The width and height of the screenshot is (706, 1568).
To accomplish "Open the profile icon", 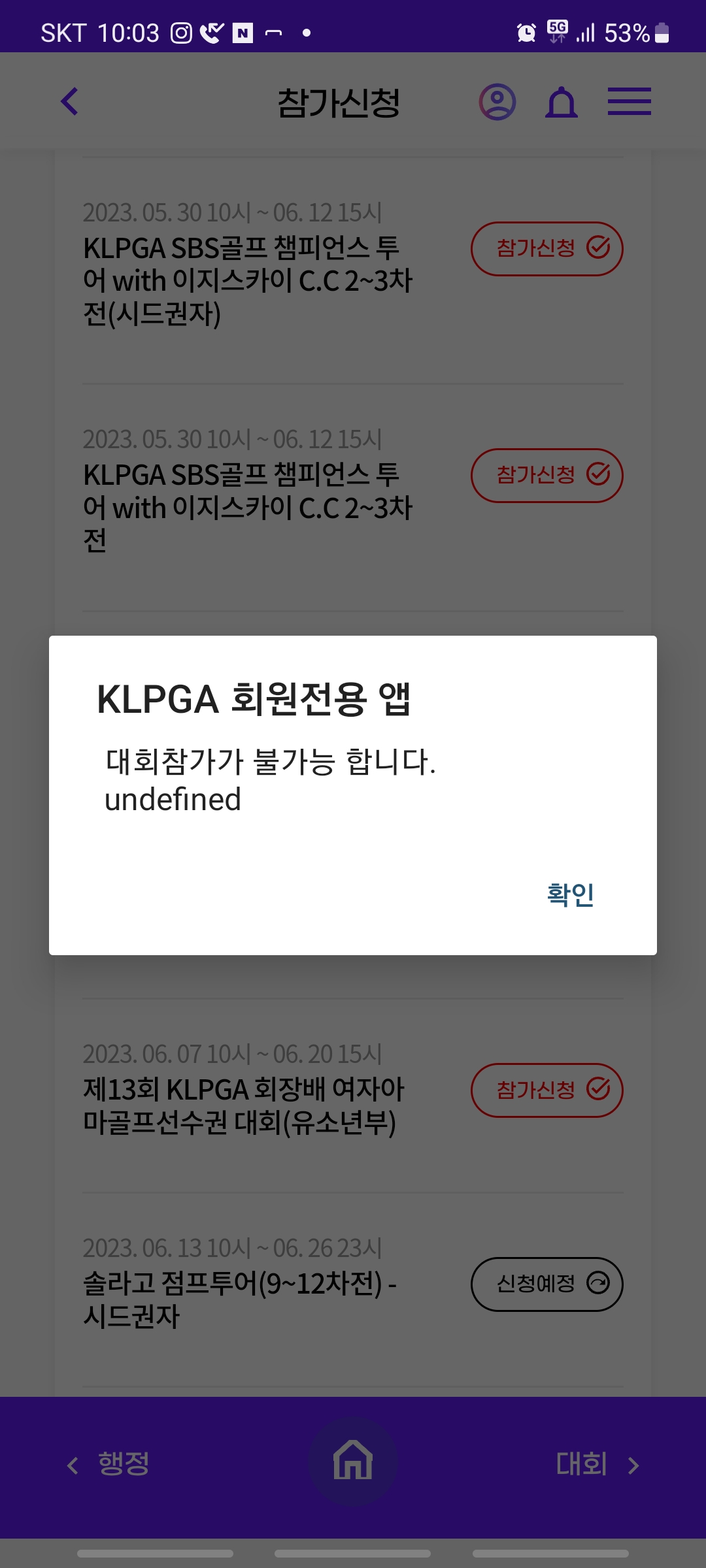I will coord(497,102).
